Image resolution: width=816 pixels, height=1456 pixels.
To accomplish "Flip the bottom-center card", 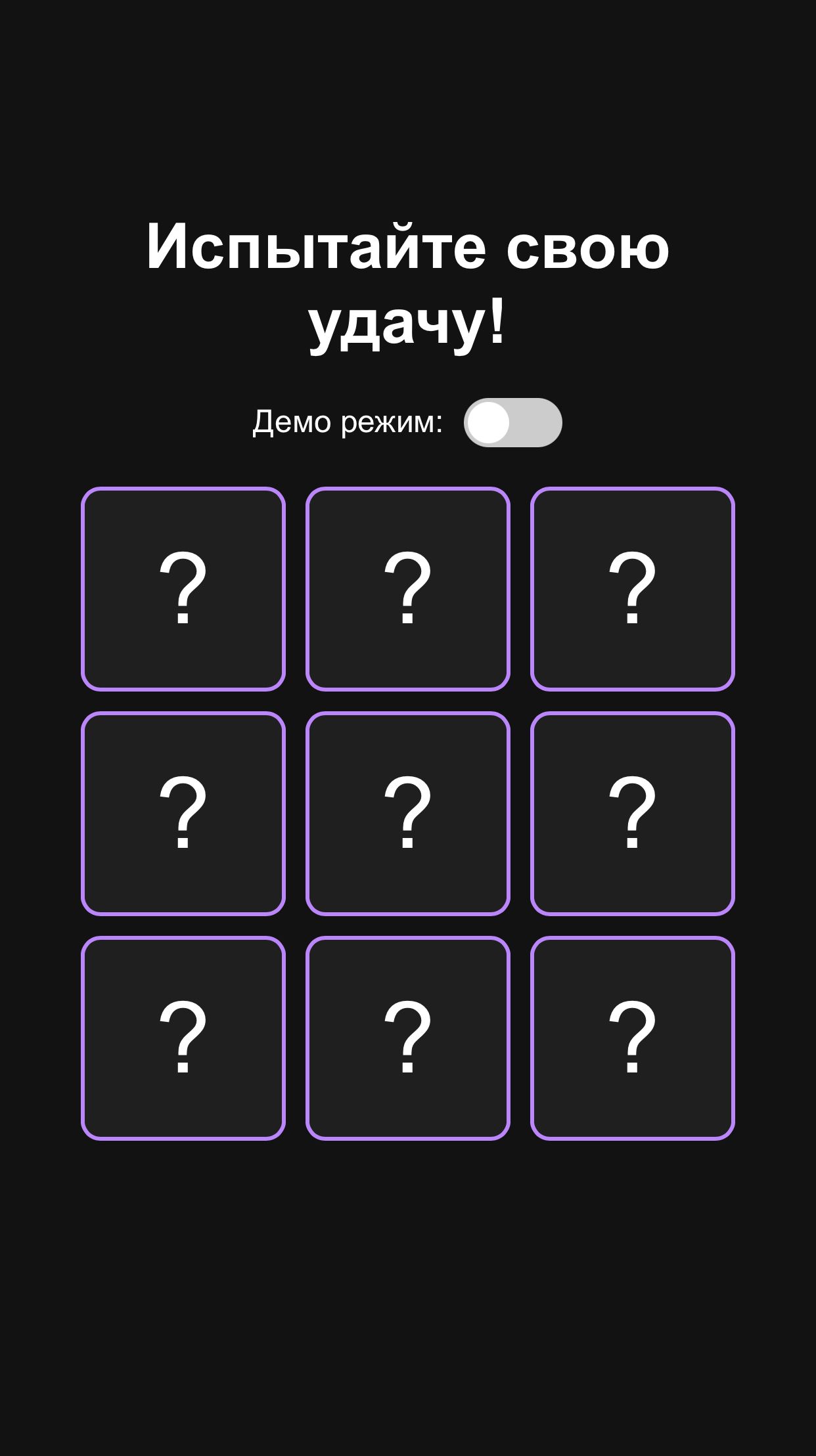I will (407, 1038).
